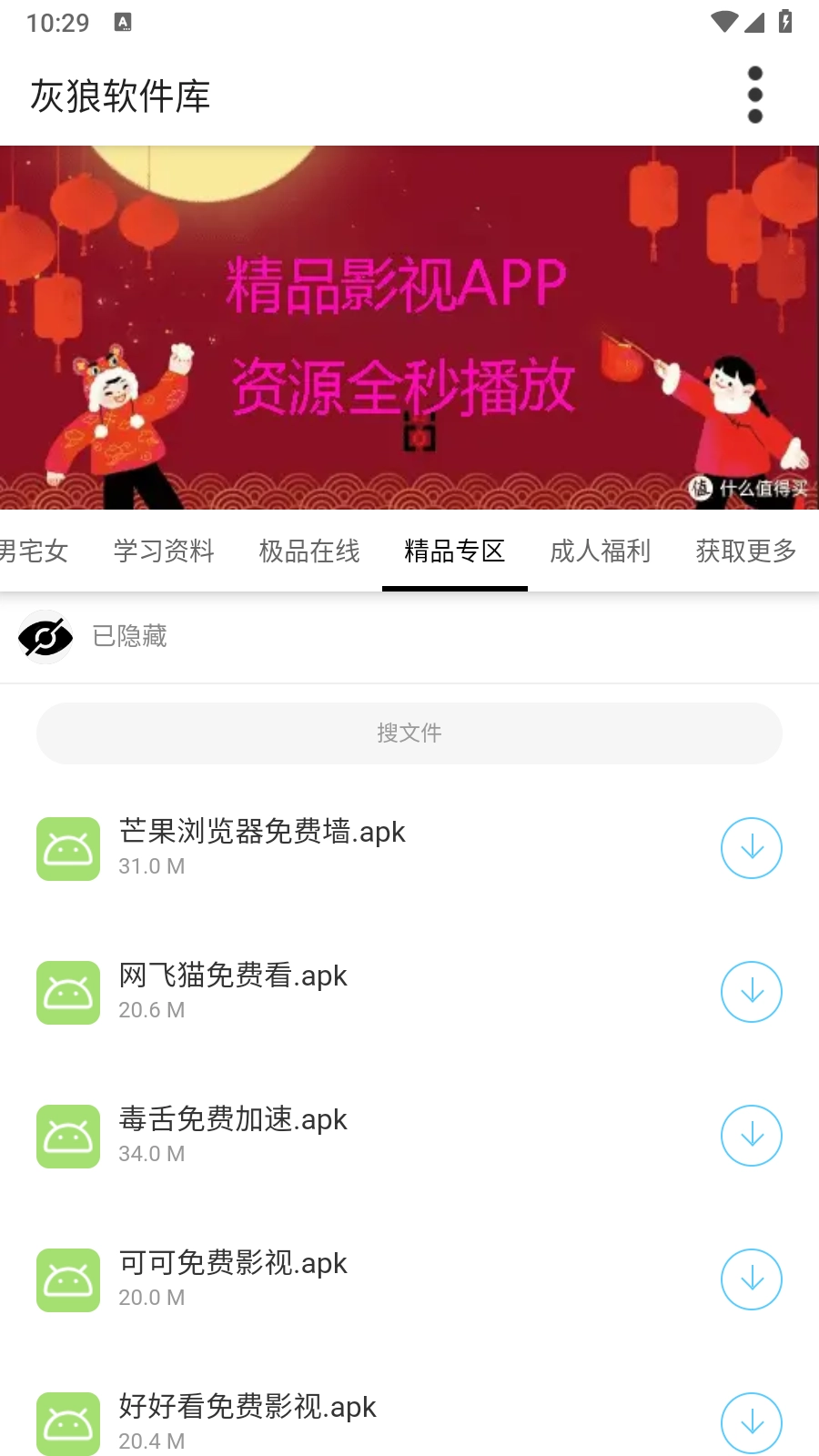Toggle the 已隐藏 hidden-eye visibility control
Image resolution: width=819 pixels, height=1456 pixels.
(x=45, y=636)
